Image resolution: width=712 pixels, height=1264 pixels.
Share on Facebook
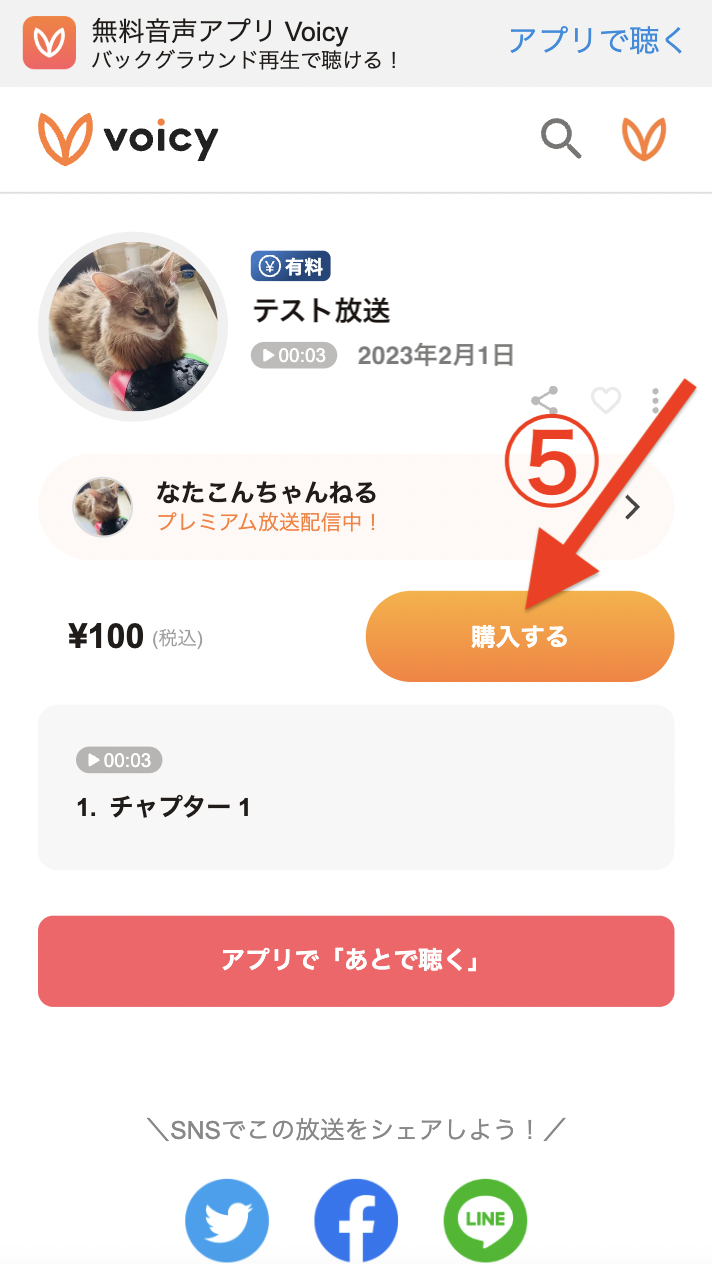coord(356,1221)
